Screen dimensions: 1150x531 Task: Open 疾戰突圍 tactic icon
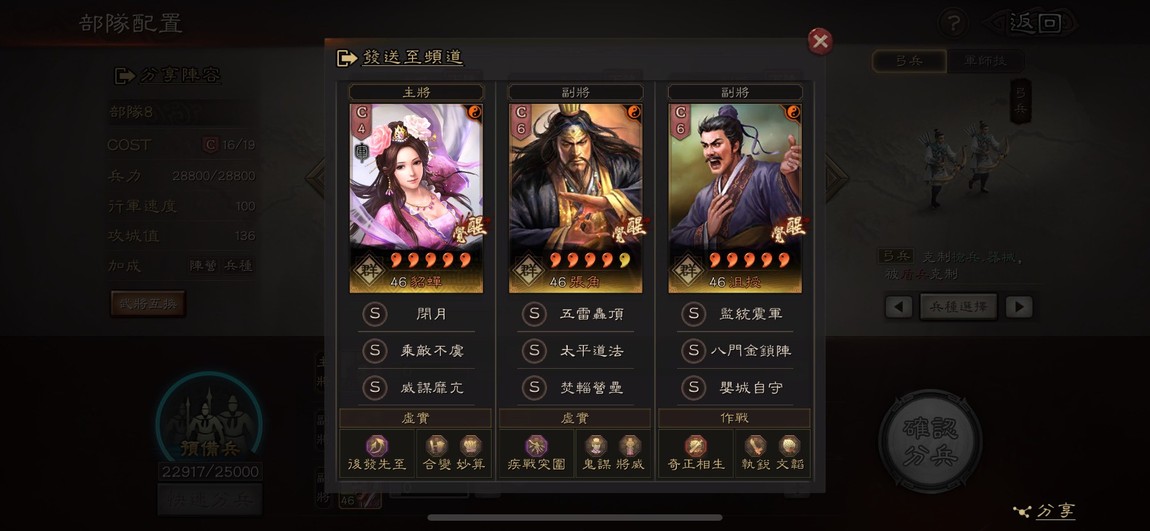coord(537,453)
